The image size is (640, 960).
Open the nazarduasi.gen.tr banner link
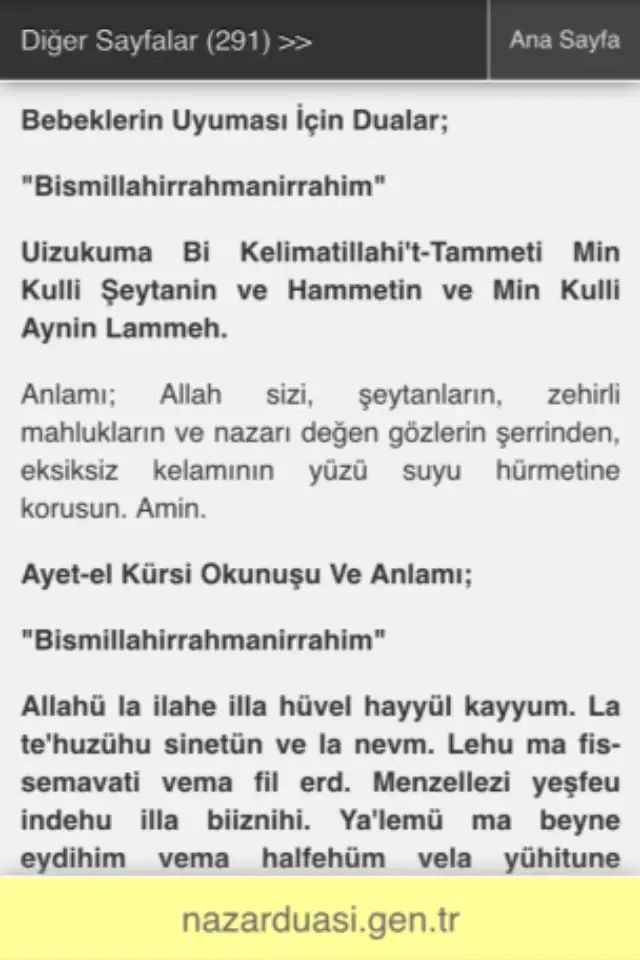(x=320, y=920)
